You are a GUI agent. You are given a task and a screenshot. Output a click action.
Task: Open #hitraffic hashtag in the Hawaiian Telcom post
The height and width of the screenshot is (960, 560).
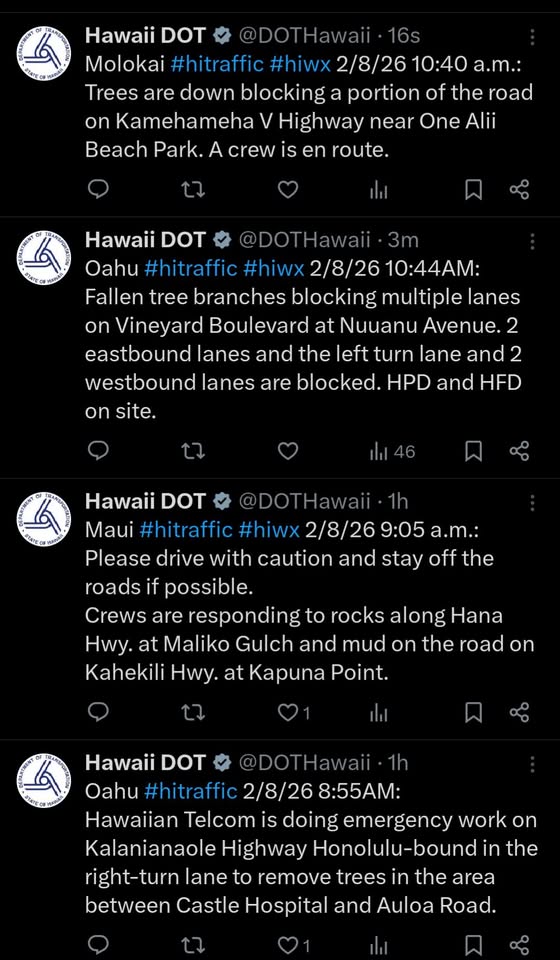[x=190, y=790]
